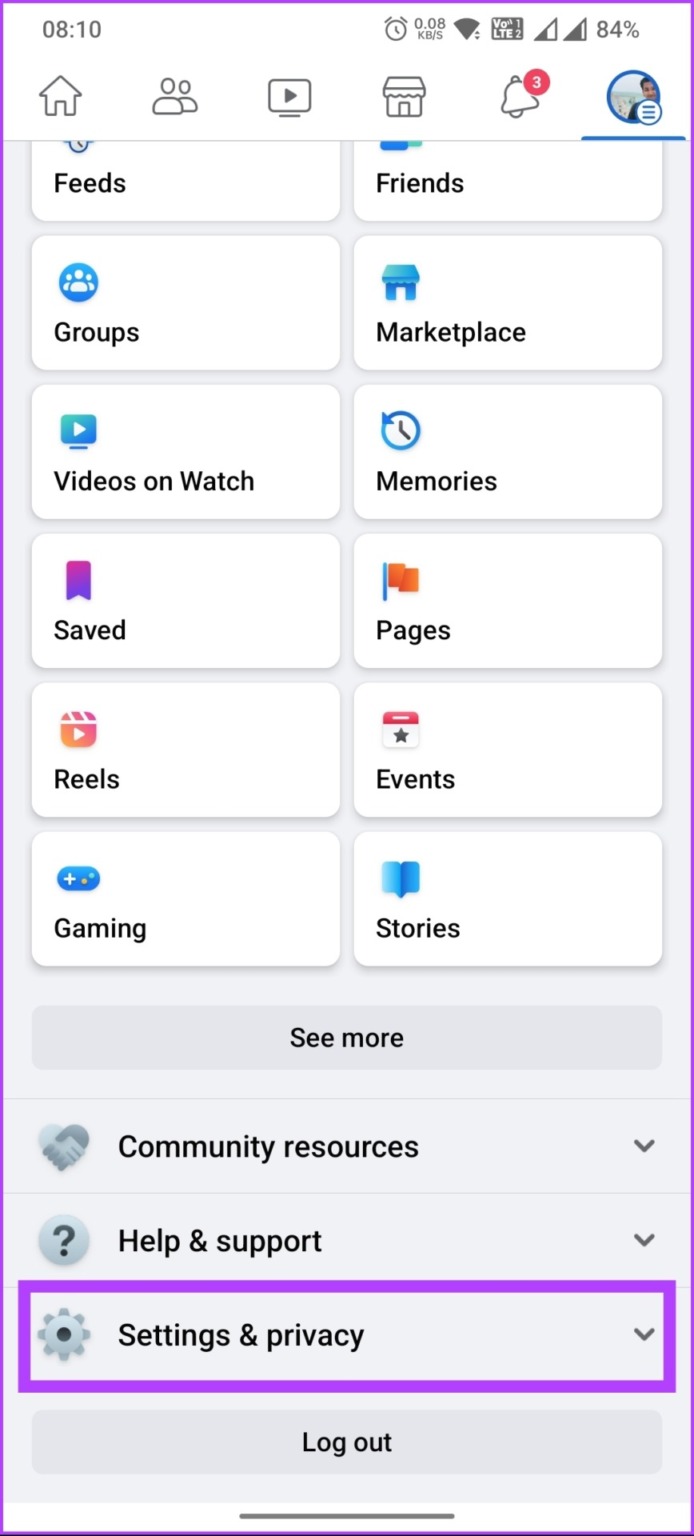The image size is (694, 1536).
Task: Expand Help & support
Action: (x=347, y=1241)
